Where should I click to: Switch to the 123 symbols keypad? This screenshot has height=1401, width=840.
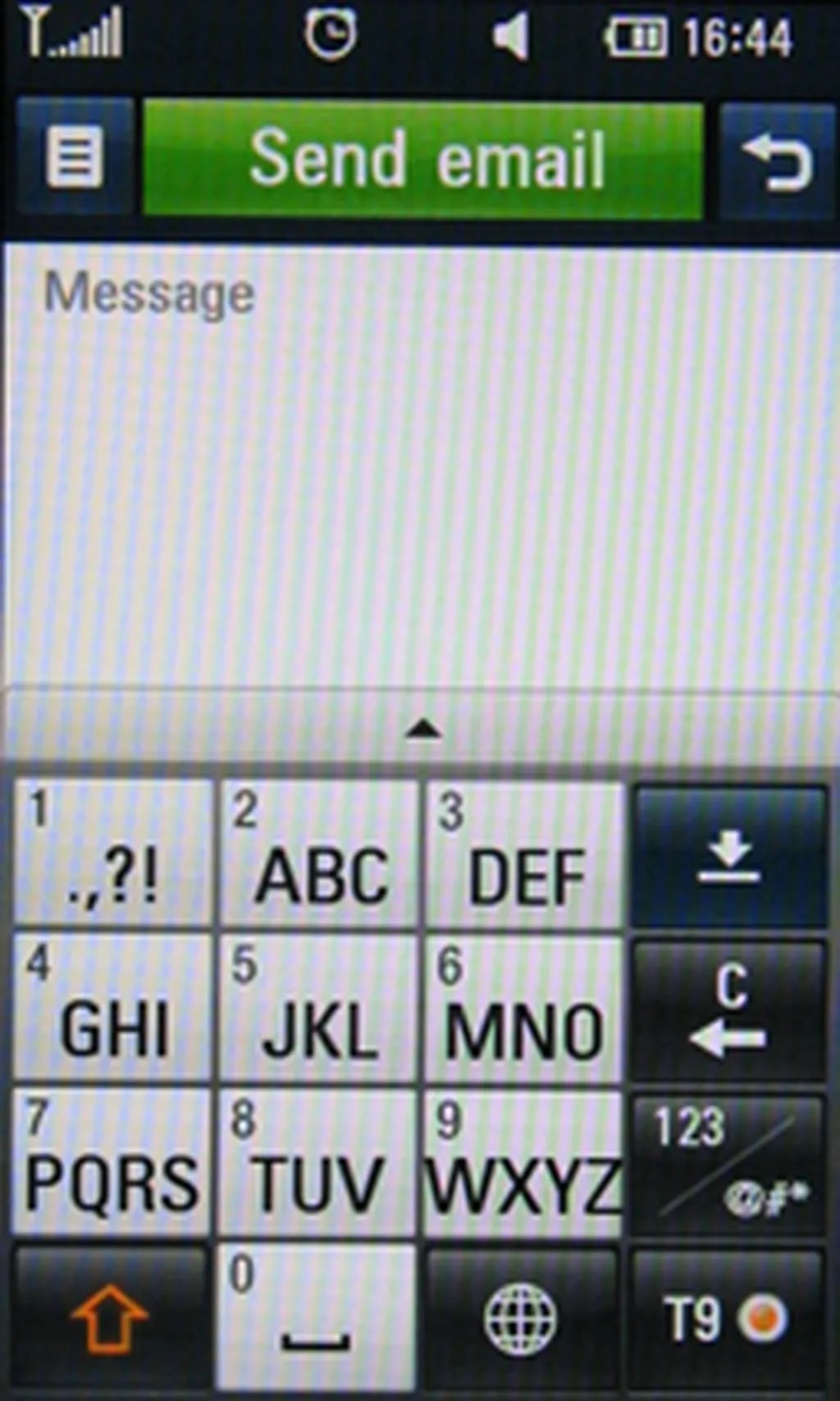point(728,1164)
